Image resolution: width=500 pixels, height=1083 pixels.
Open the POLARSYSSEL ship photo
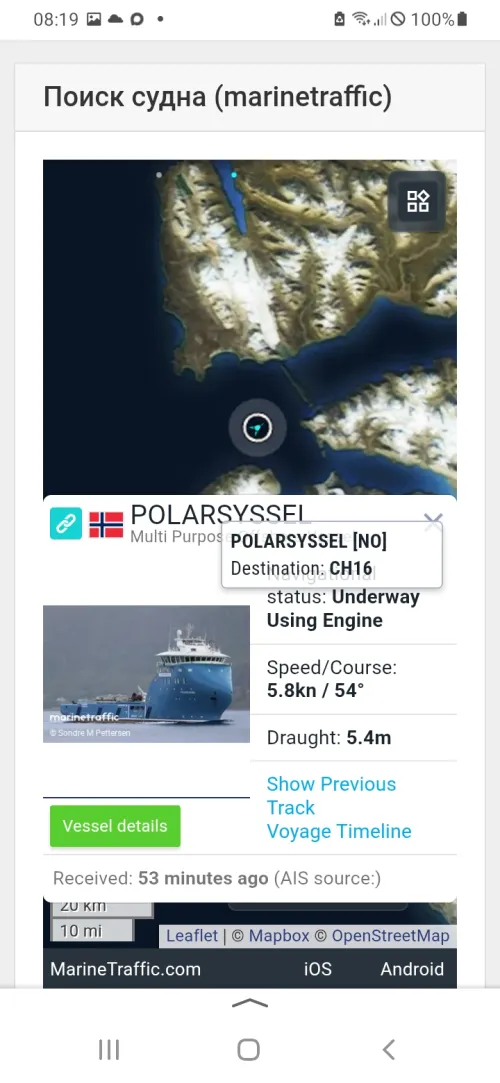(x=146, y=673)
